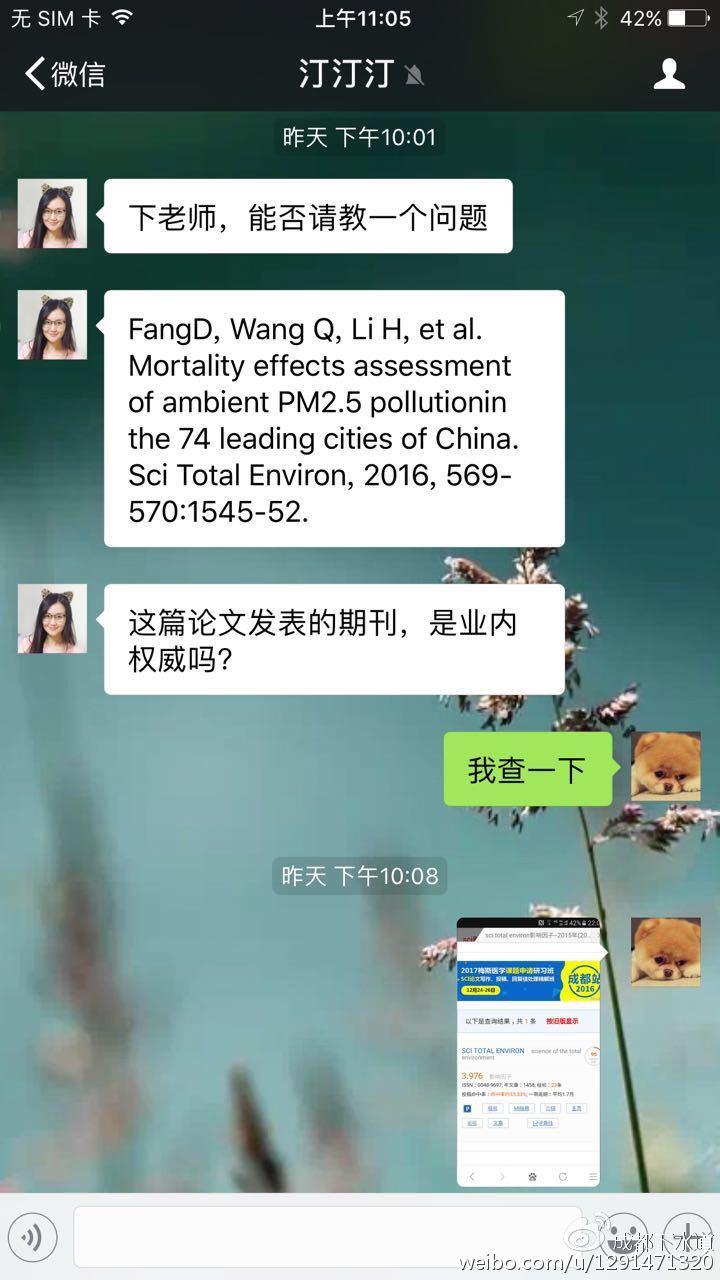720x1280 pixels.
Task: Open the emoji sticker panel
Action: [626, 1239]
